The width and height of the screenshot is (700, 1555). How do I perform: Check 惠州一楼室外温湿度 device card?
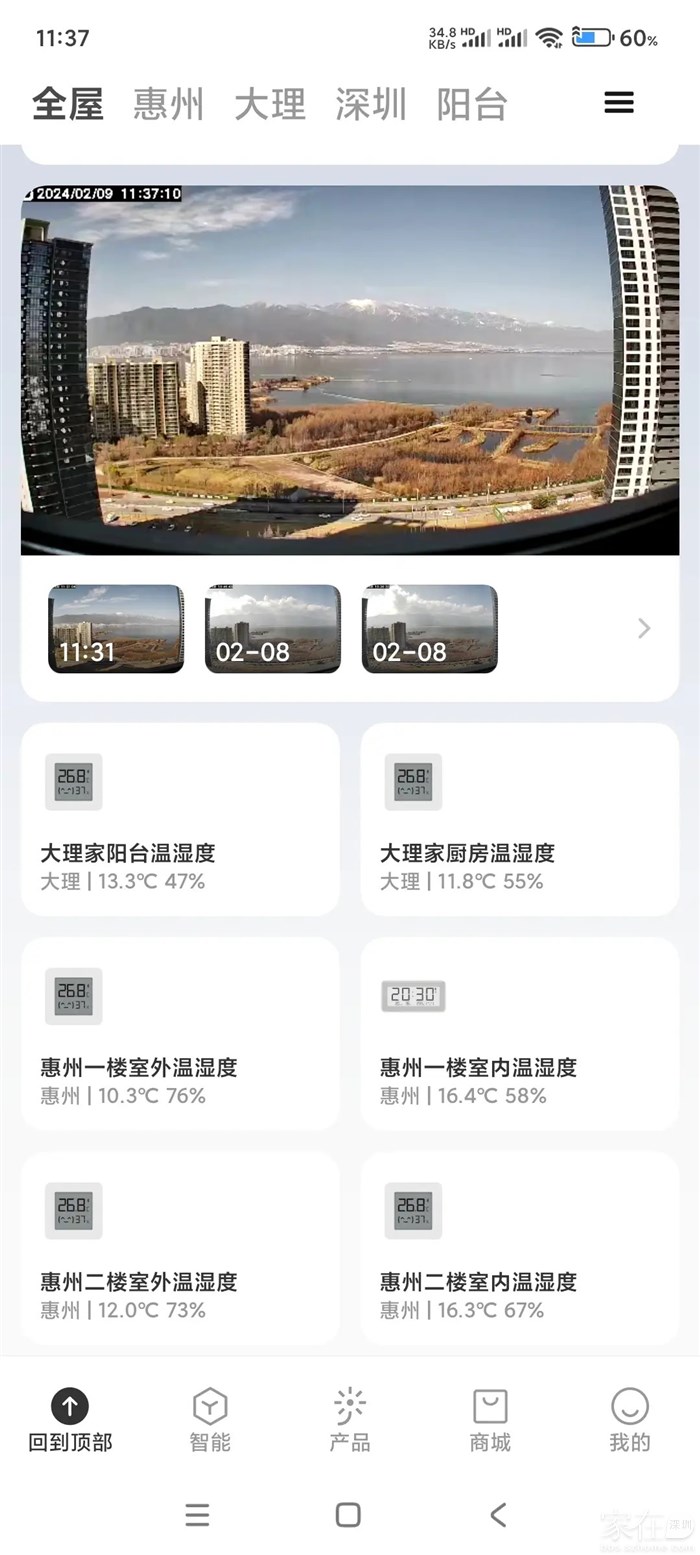point(180,1033)
